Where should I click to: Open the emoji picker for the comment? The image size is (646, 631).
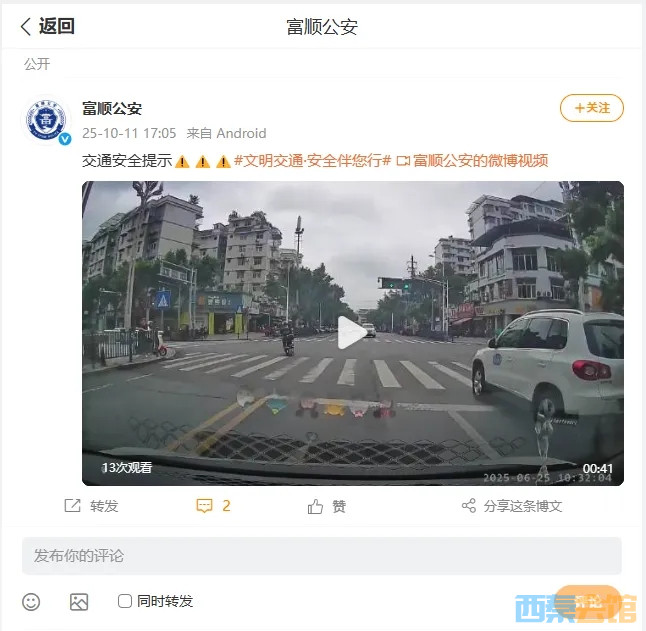click(x=32, y=601)
